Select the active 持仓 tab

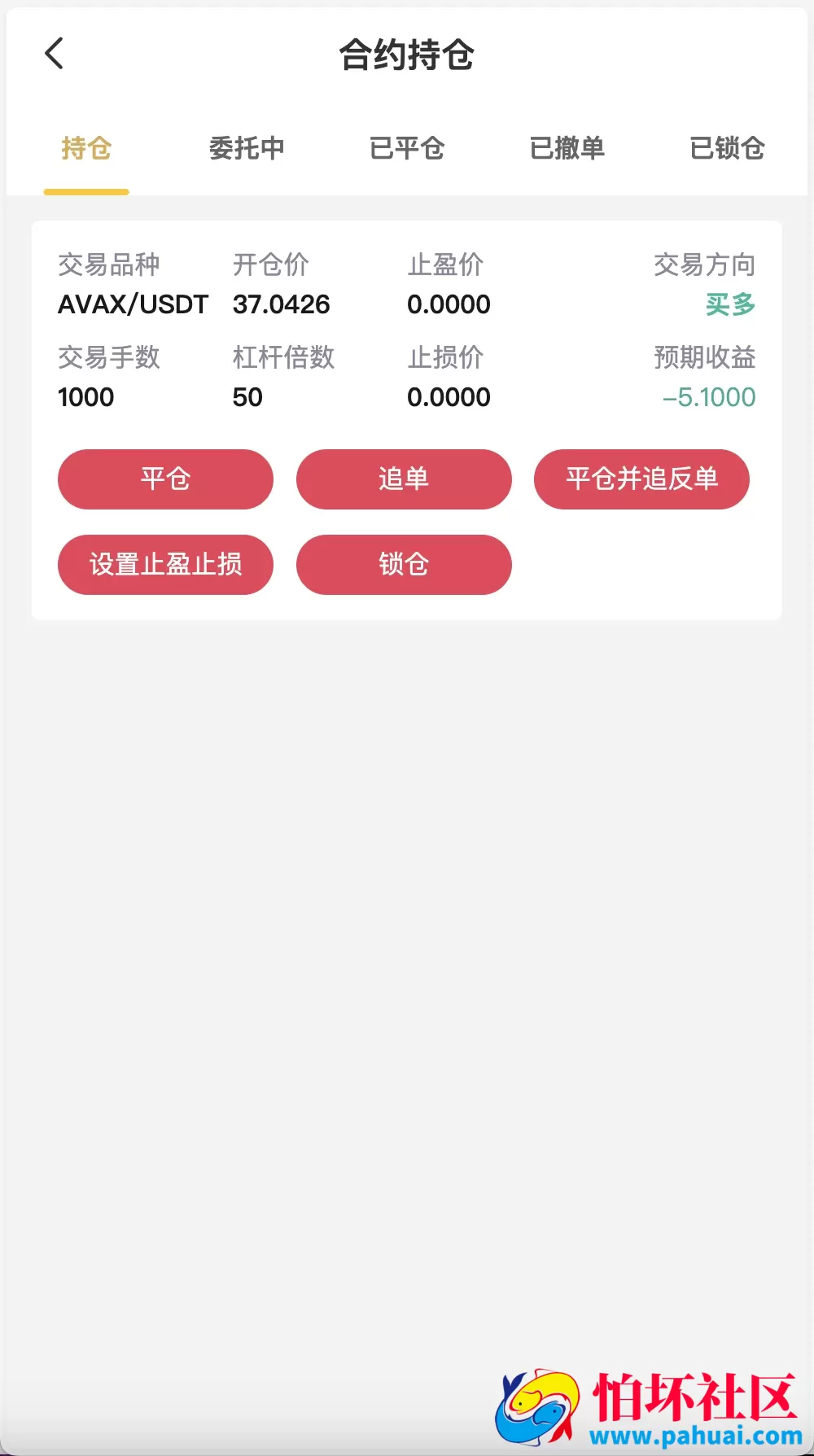(x=85, y=149)
